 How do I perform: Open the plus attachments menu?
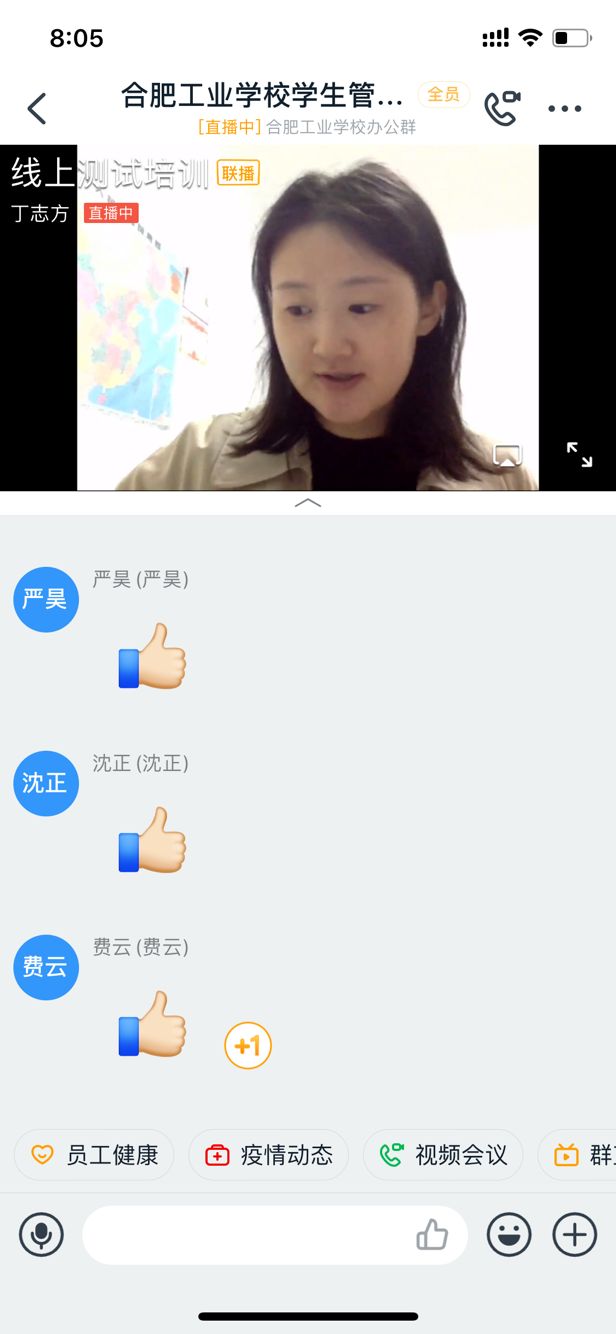[575, 1235]
